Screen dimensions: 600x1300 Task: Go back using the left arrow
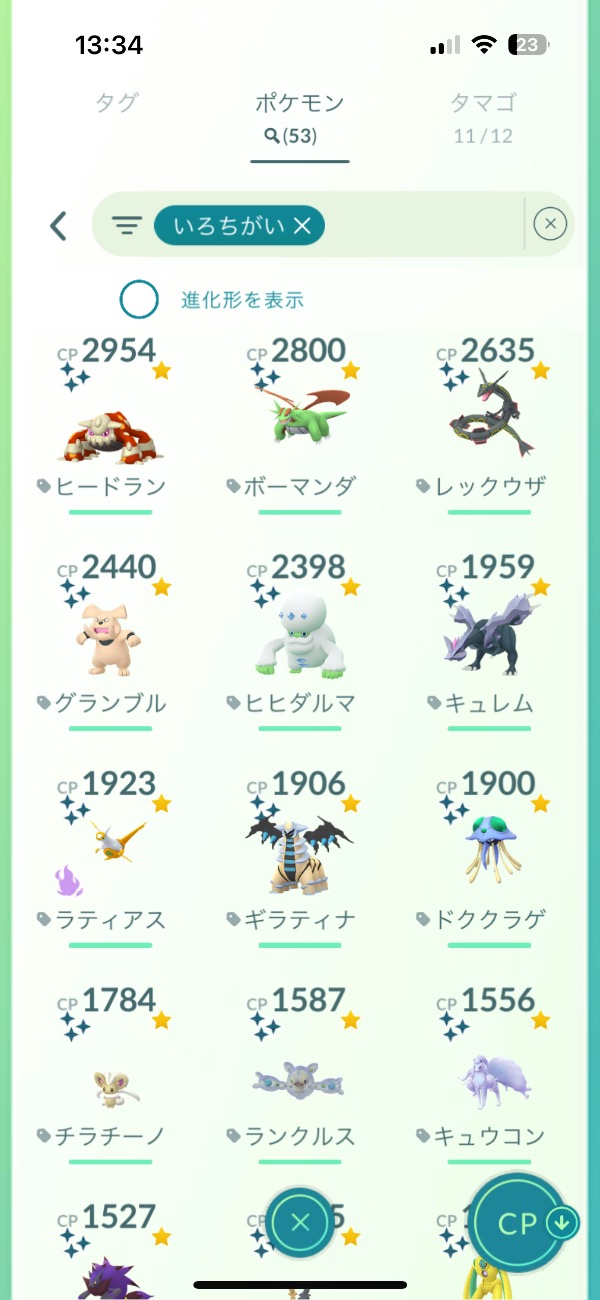point(58,225)
